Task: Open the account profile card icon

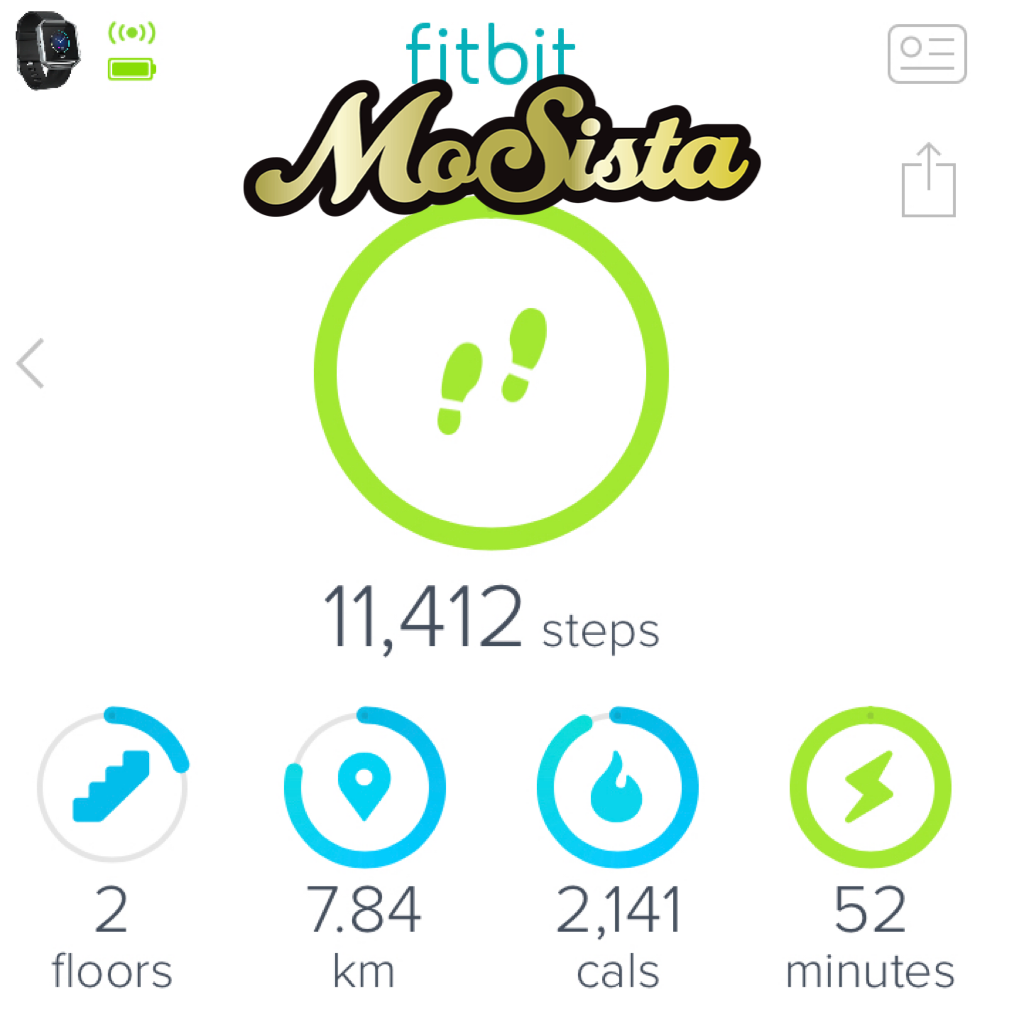Action: (x=927, y=54)
